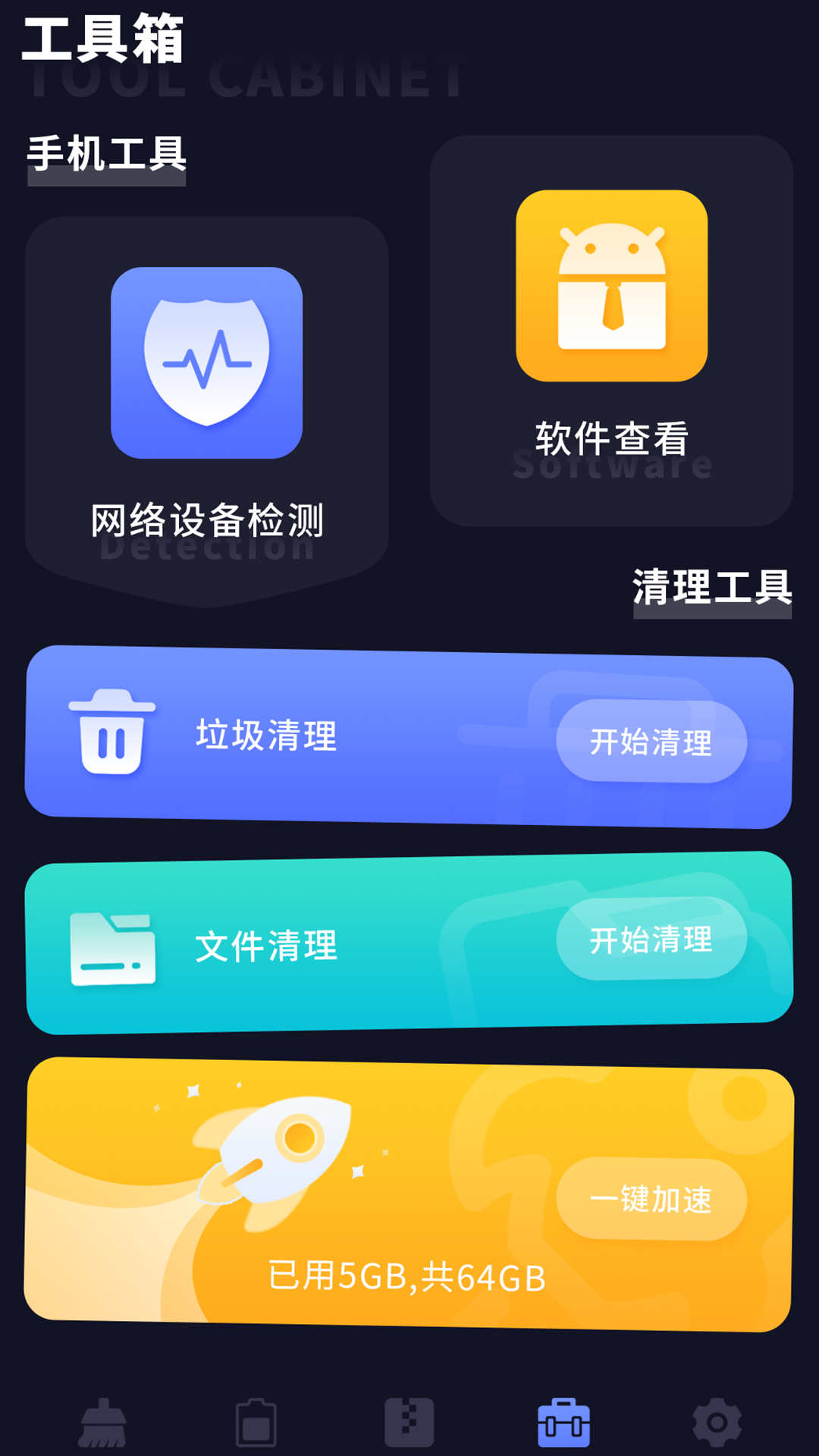The image size is (819, 1456).
Task: Open the settings gear in bottom bar
Action: (716, 1424)
